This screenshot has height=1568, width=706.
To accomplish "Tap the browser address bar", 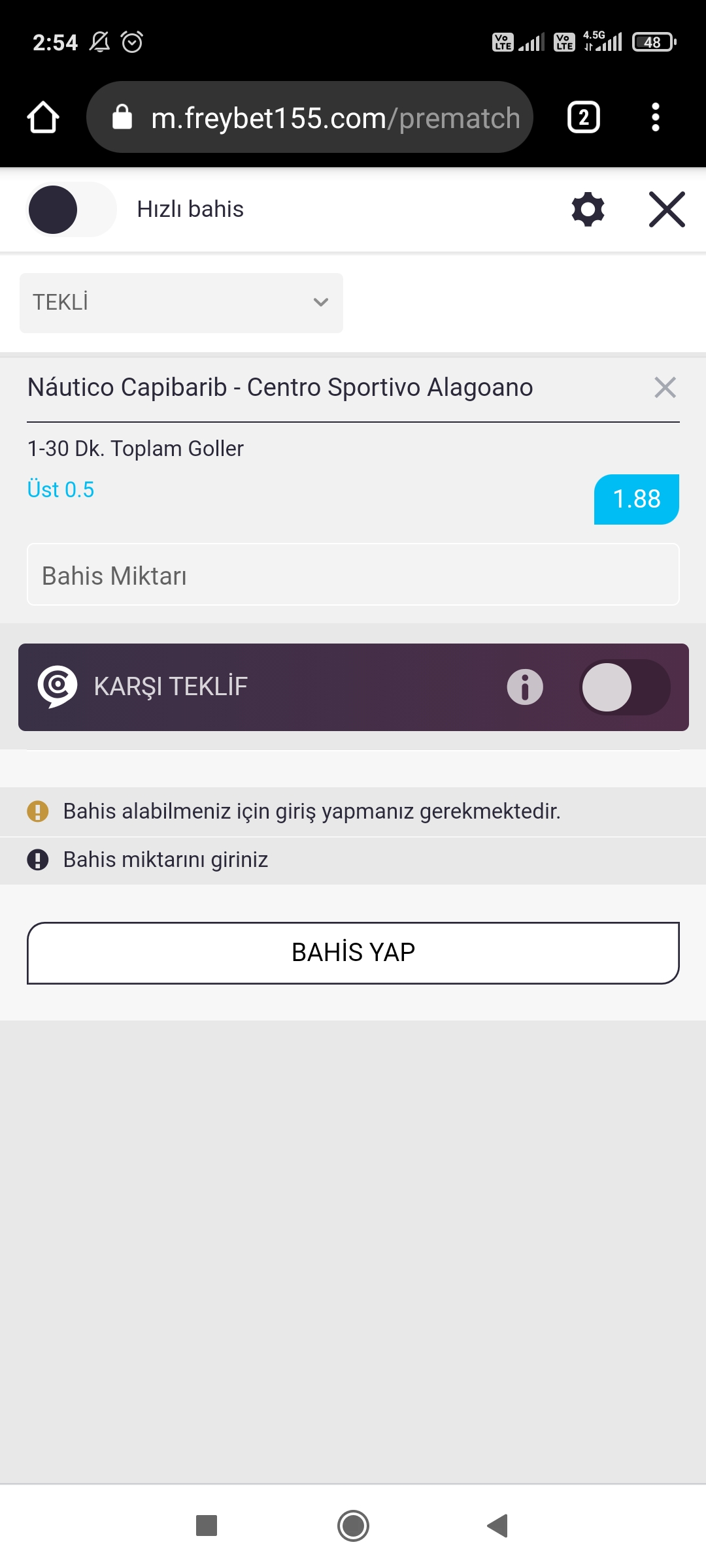I will point(310,118).
